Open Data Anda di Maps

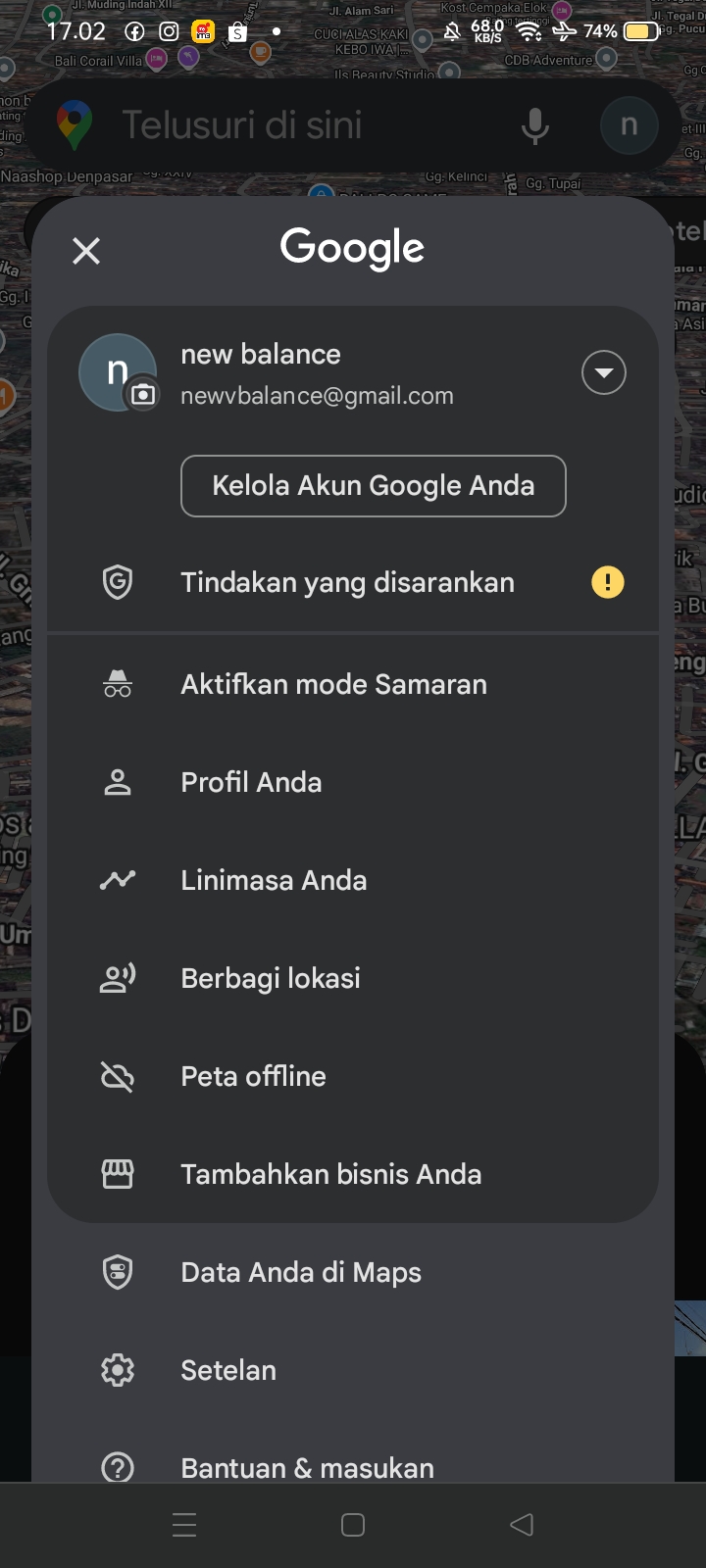click(x=353, y=1272)
